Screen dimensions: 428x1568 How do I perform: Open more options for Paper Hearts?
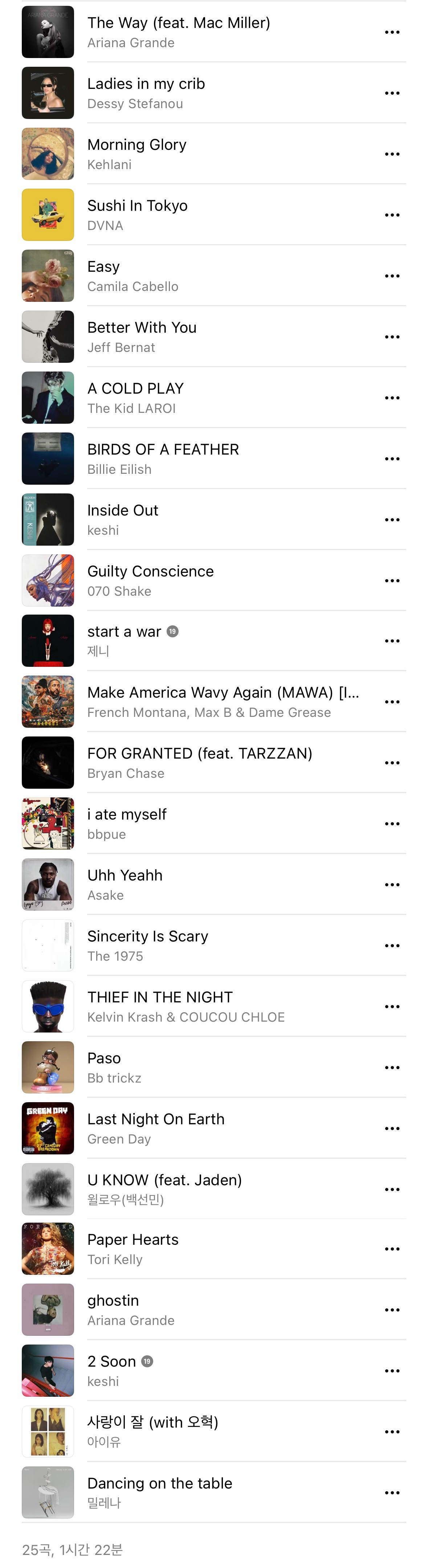point(392,1248)
